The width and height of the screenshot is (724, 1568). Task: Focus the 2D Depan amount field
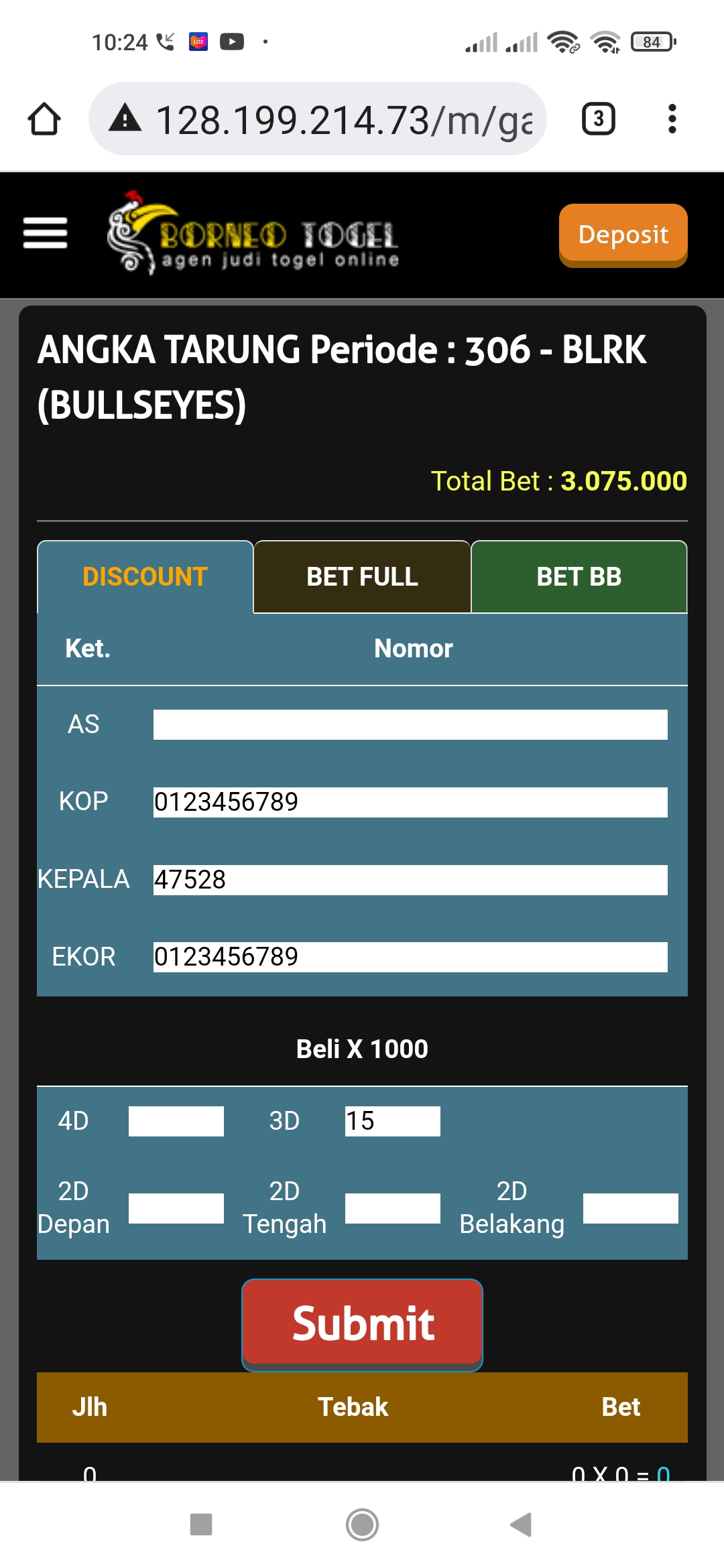tap(176, 1208)
